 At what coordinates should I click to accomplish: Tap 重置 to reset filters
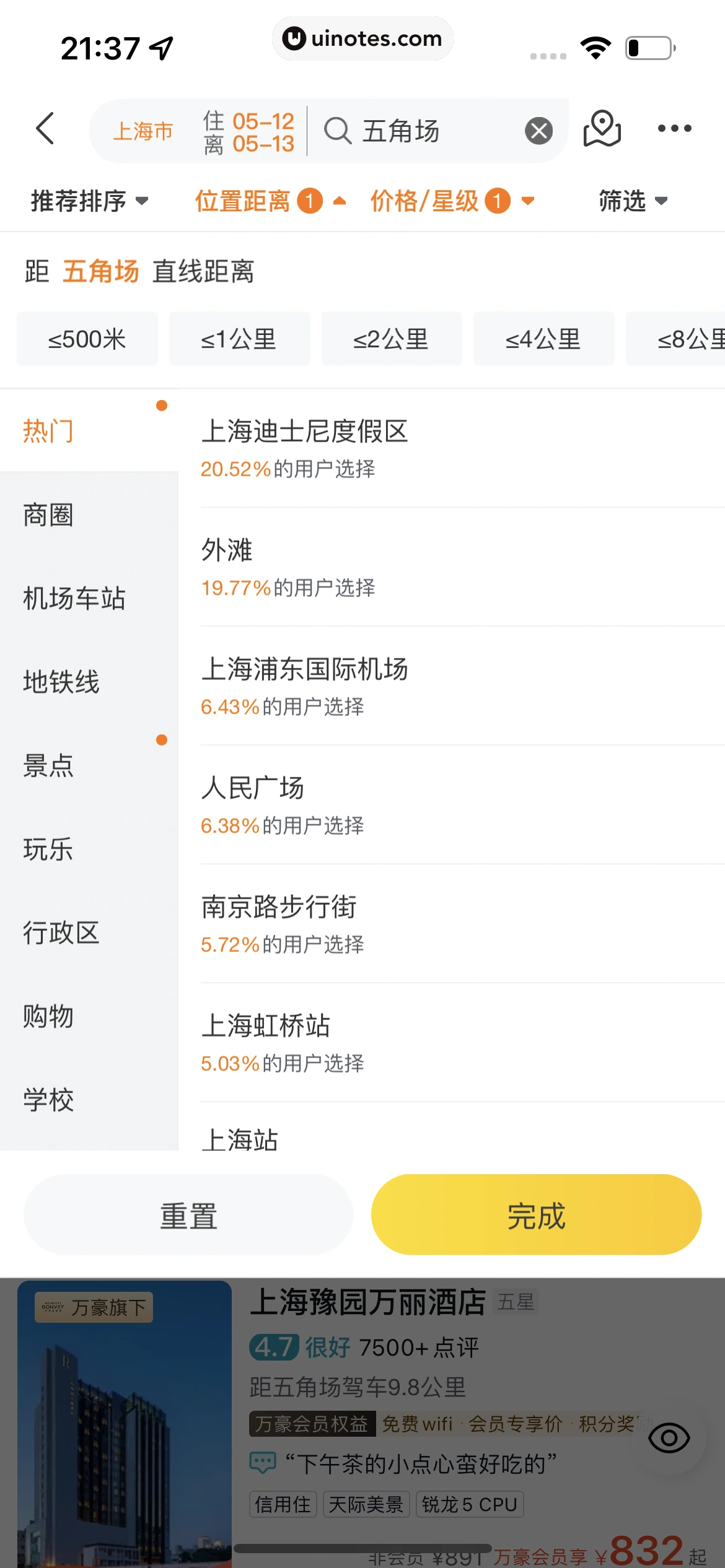pos(188,1216)
